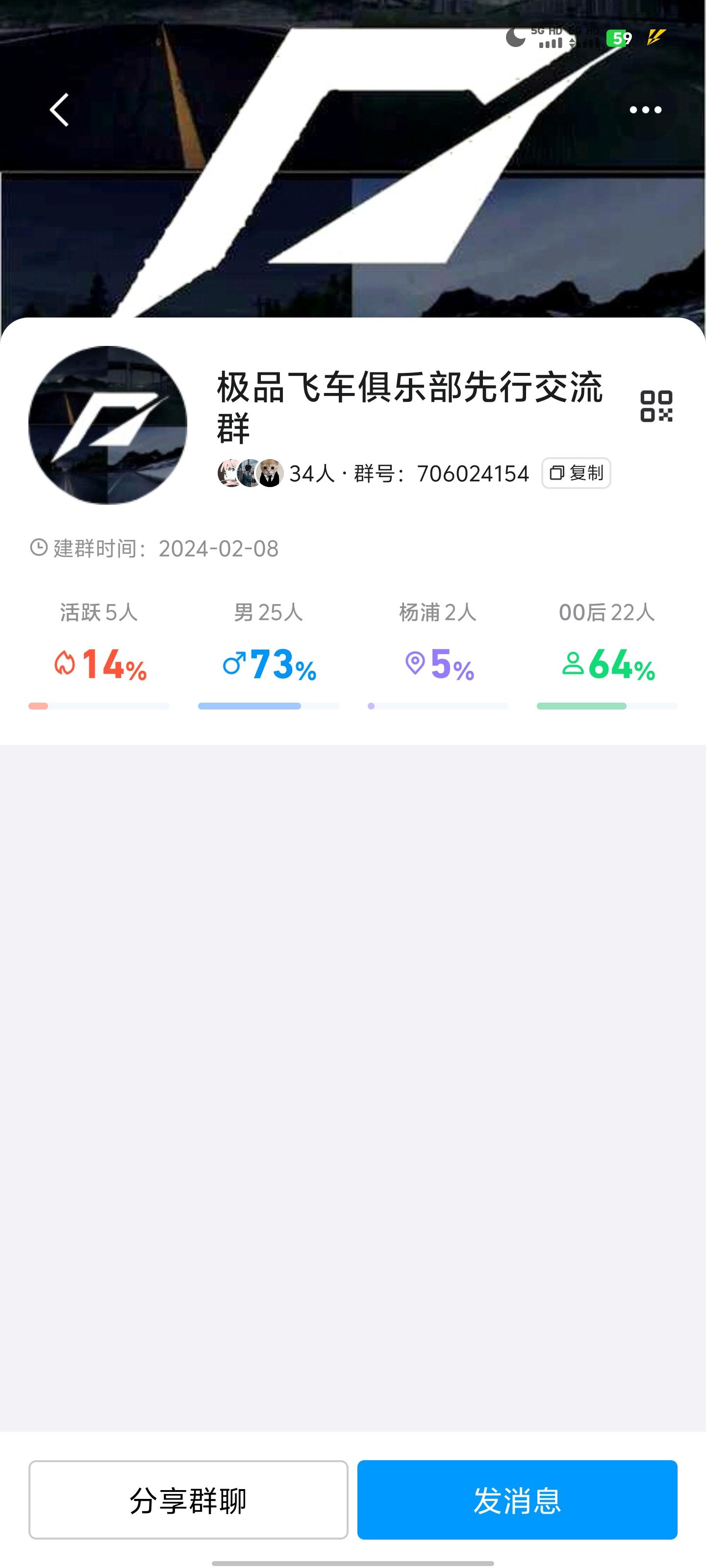This screenshot has height=1568, width=706.
Task: Open the three-dot overflow menu
Action: (645, 110)
